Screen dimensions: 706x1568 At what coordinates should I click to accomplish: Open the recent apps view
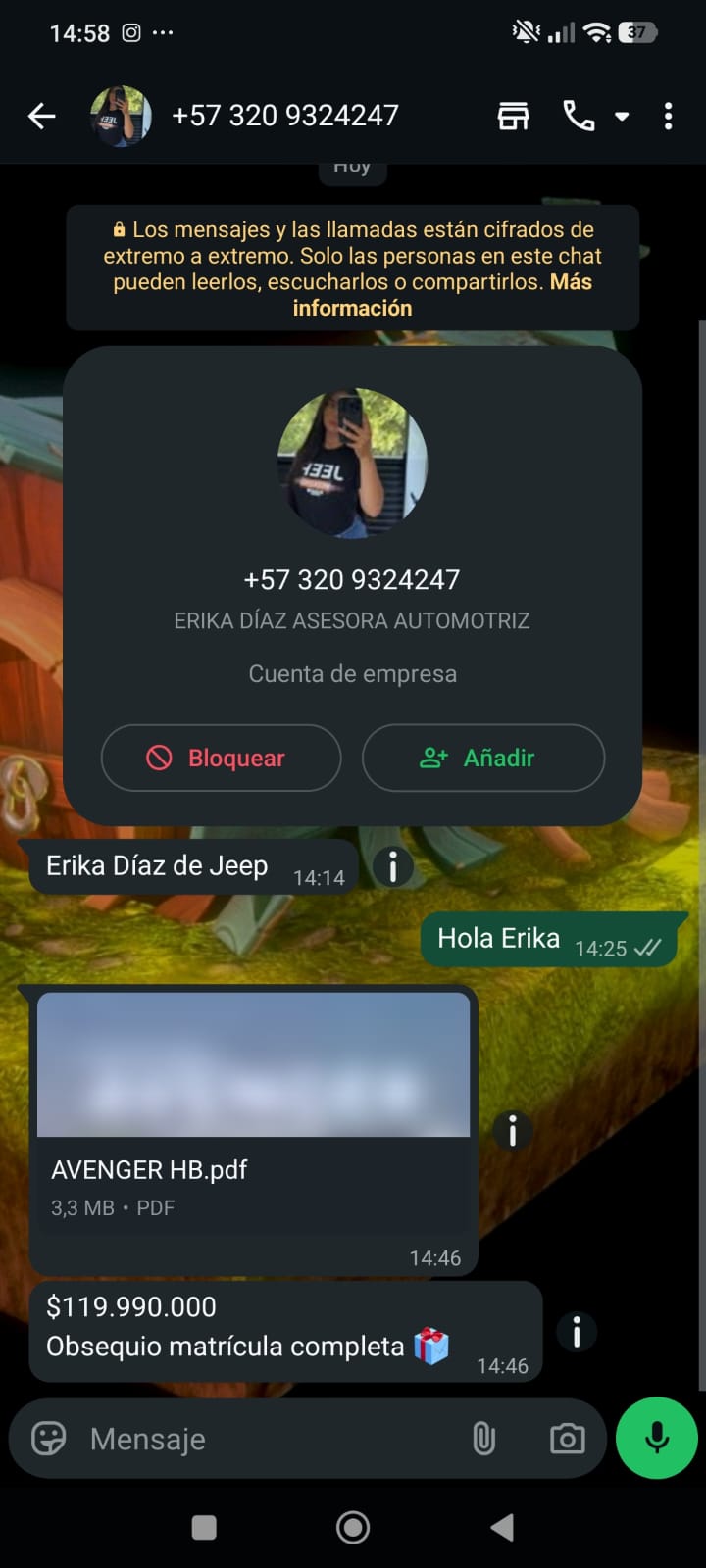pos(204,1527)
